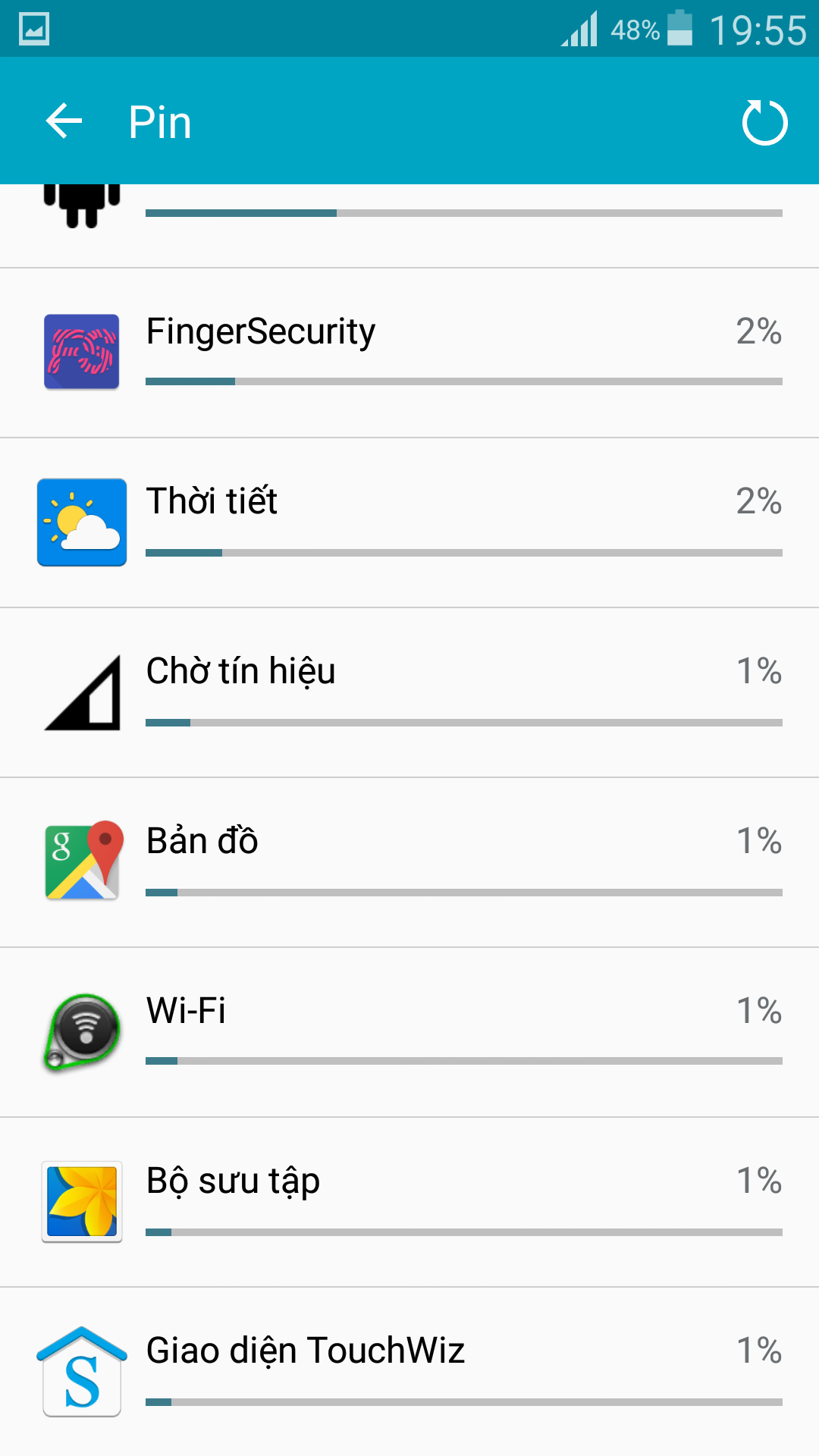View Giao diện TouchWiz battery usage

pyautogui.click(x=409, y=1372)
